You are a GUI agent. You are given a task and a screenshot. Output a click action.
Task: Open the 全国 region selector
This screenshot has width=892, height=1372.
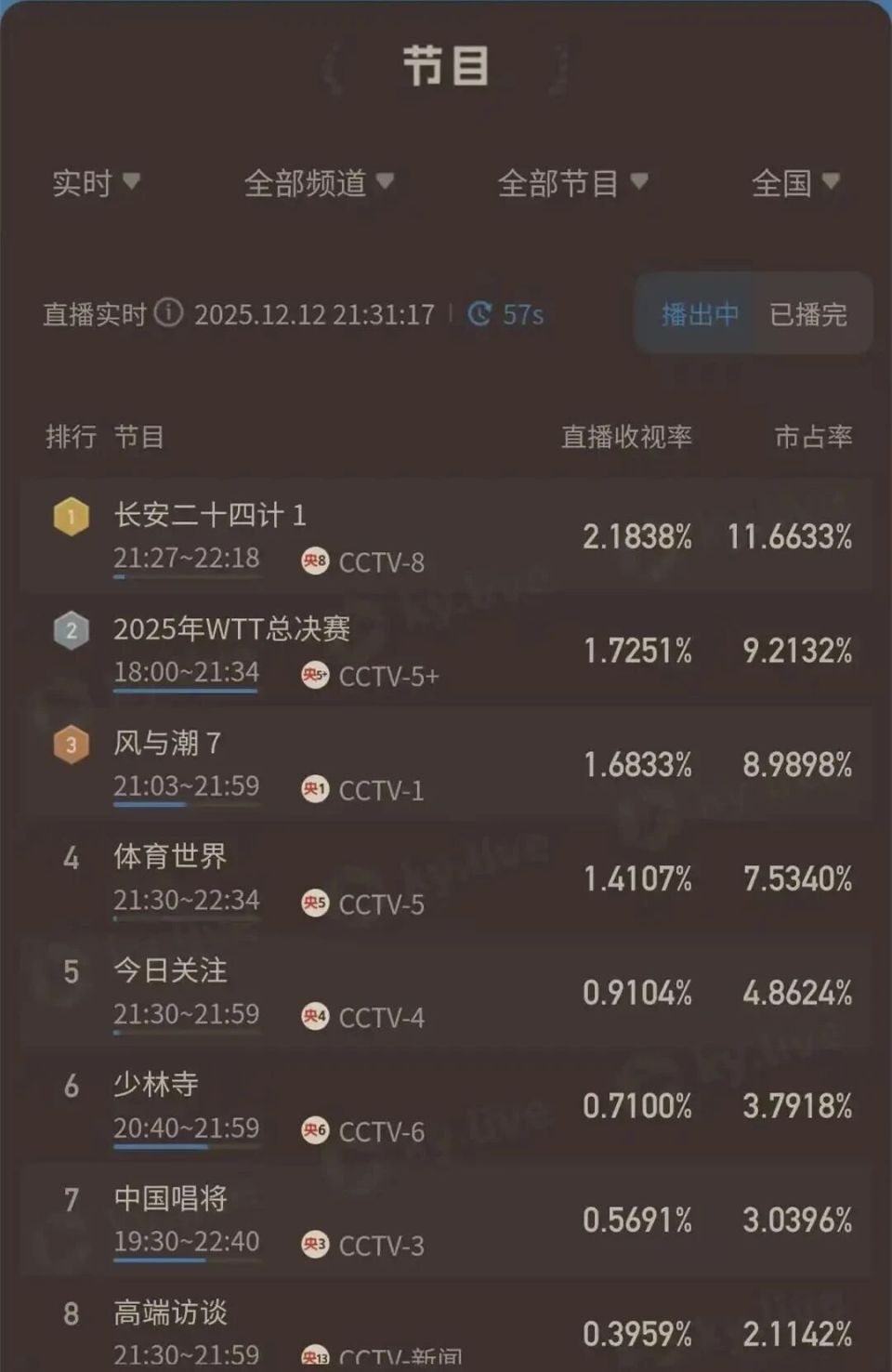[795, 183]
